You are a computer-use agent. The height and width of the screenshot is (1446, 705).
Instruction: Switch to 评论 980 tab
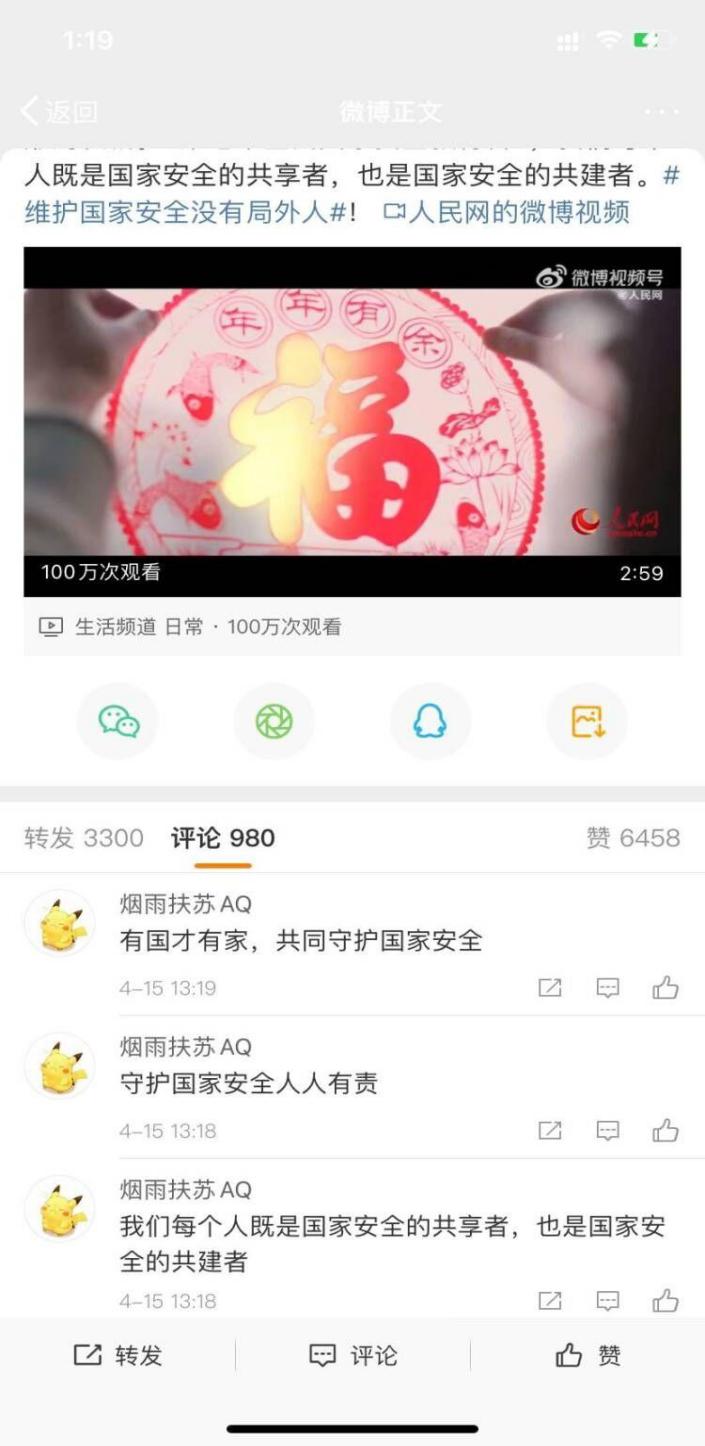(x=222, y=838)
